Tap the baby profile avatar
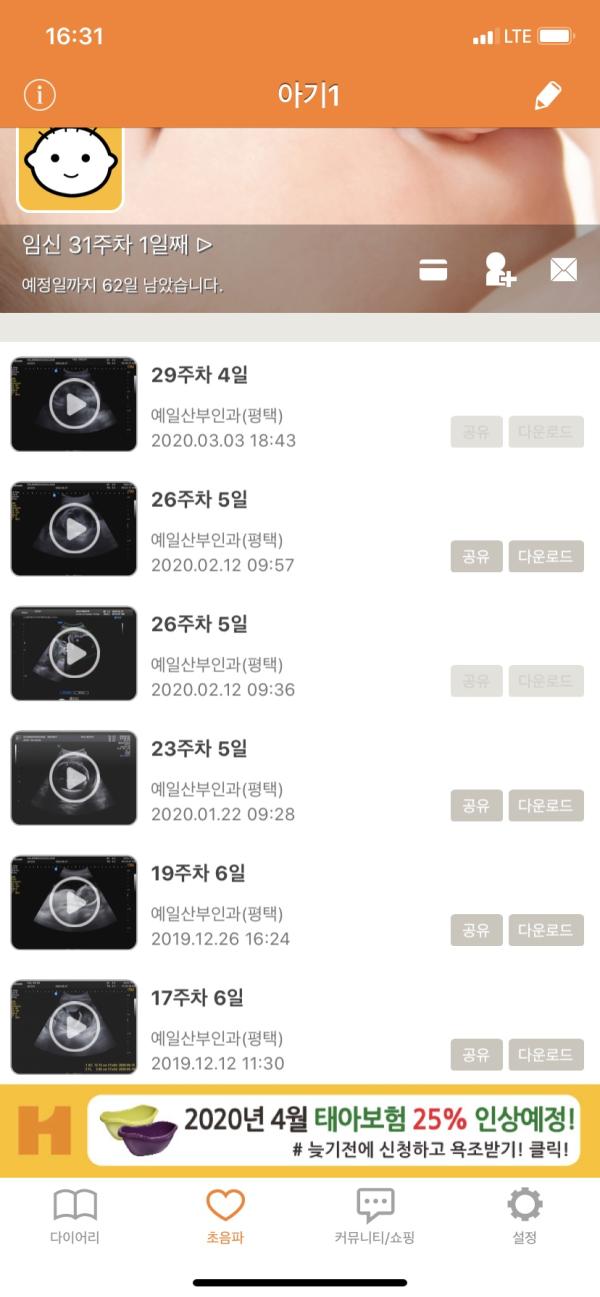Image resolution: width=600 pixels, height=1297 pixels. pos(70,167)
